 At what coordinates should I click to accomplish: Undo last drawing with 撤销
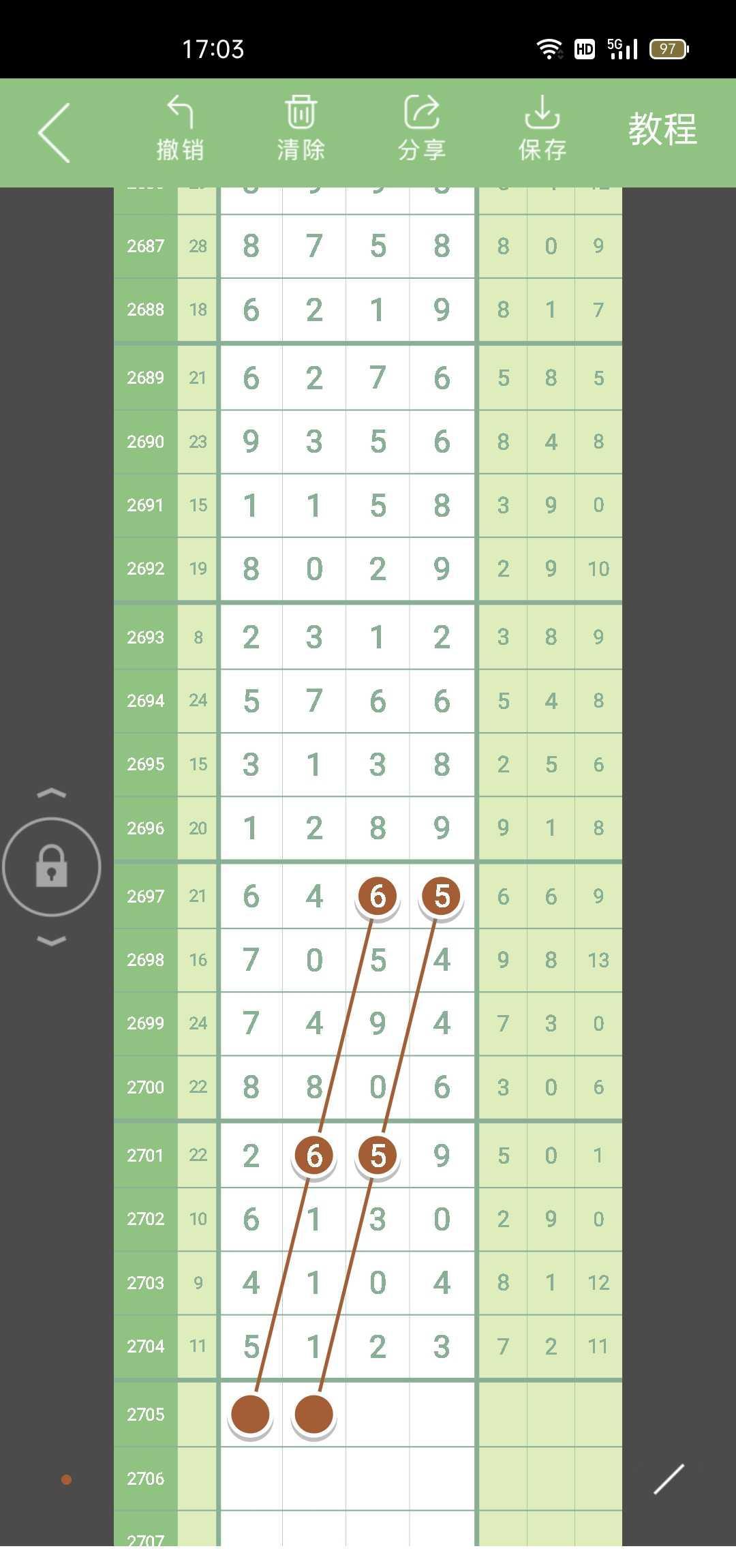point(180,128)
